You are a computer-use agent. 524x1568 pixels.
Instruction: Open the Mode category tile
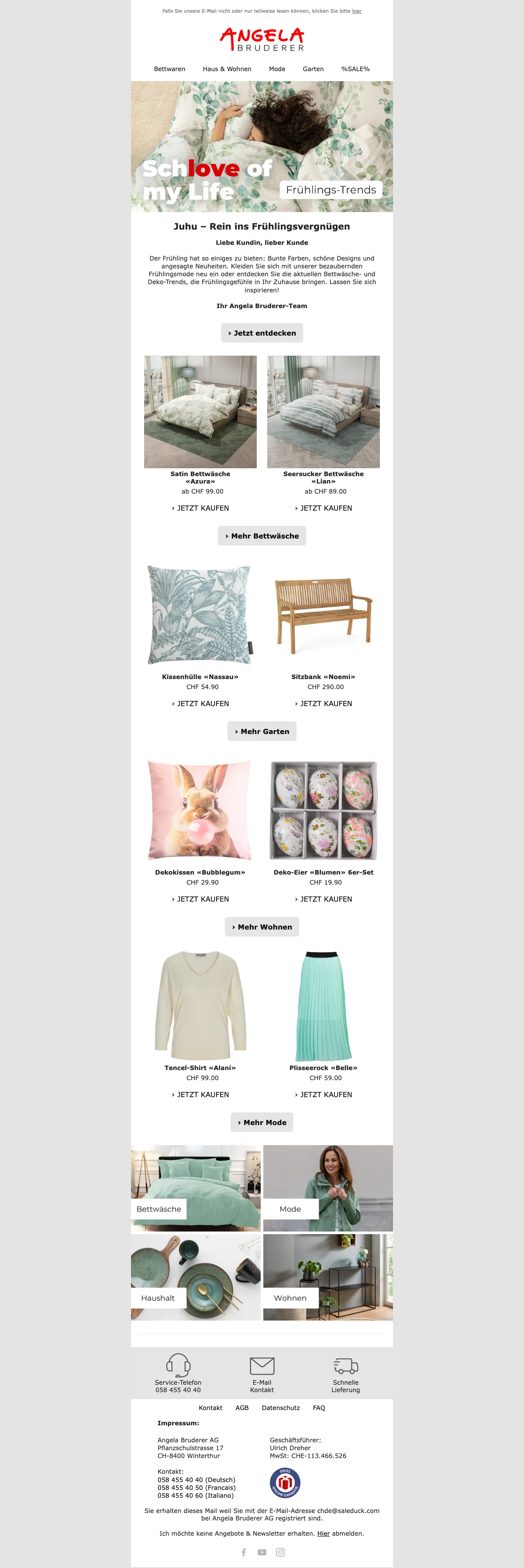[x=328, y=1188]
